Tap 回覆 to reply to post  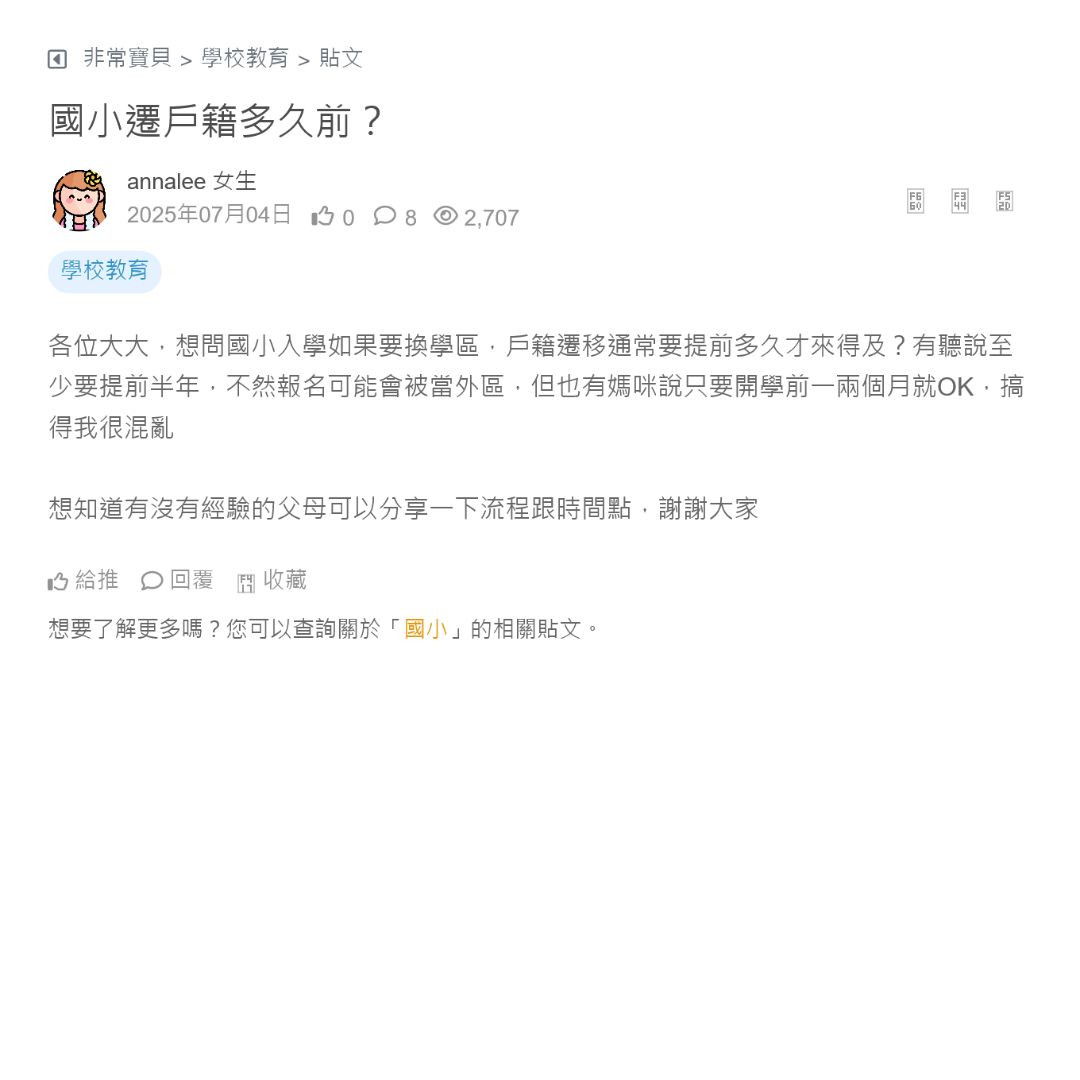click(178, 580)
